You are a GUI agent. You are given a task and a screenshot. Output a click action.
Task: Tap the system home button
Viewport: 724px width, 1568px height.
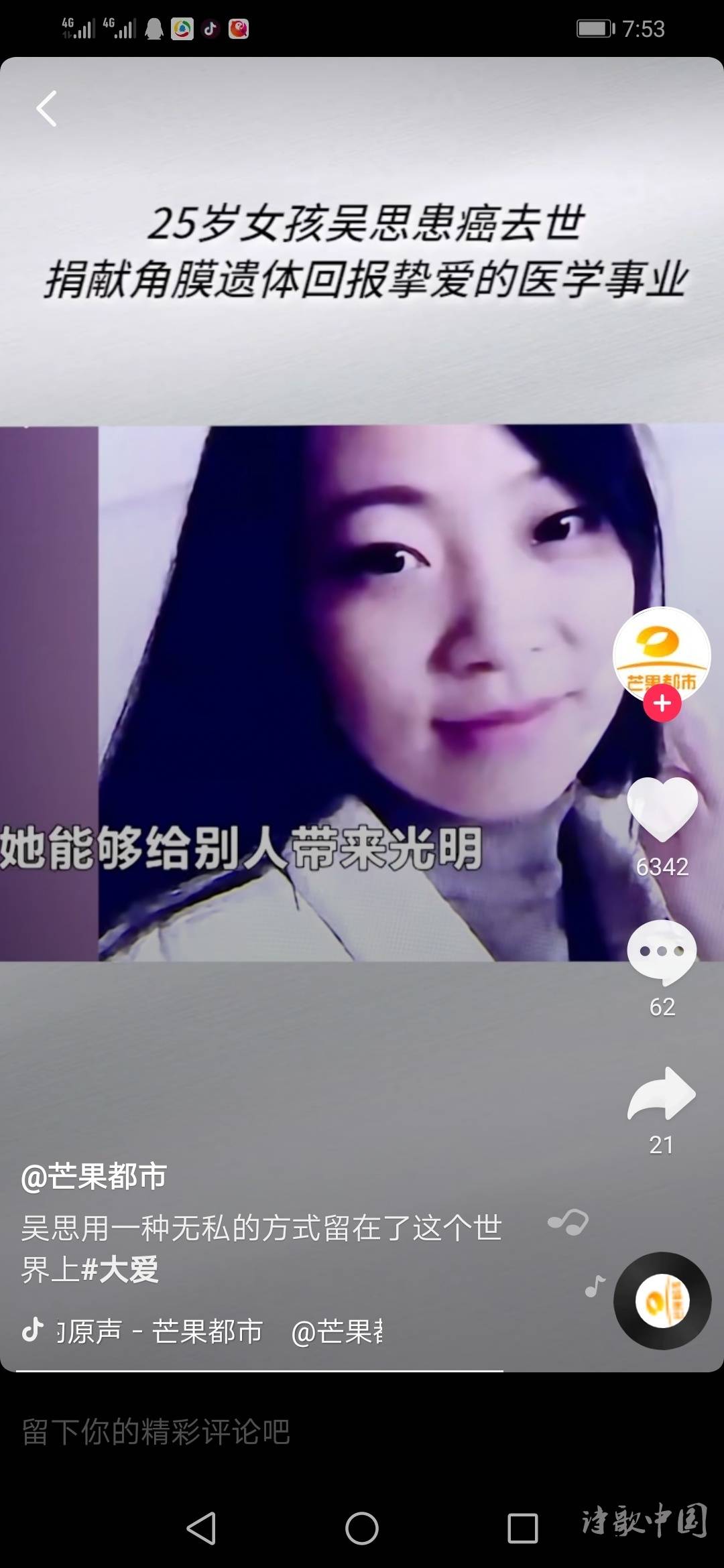[362, 1528]
